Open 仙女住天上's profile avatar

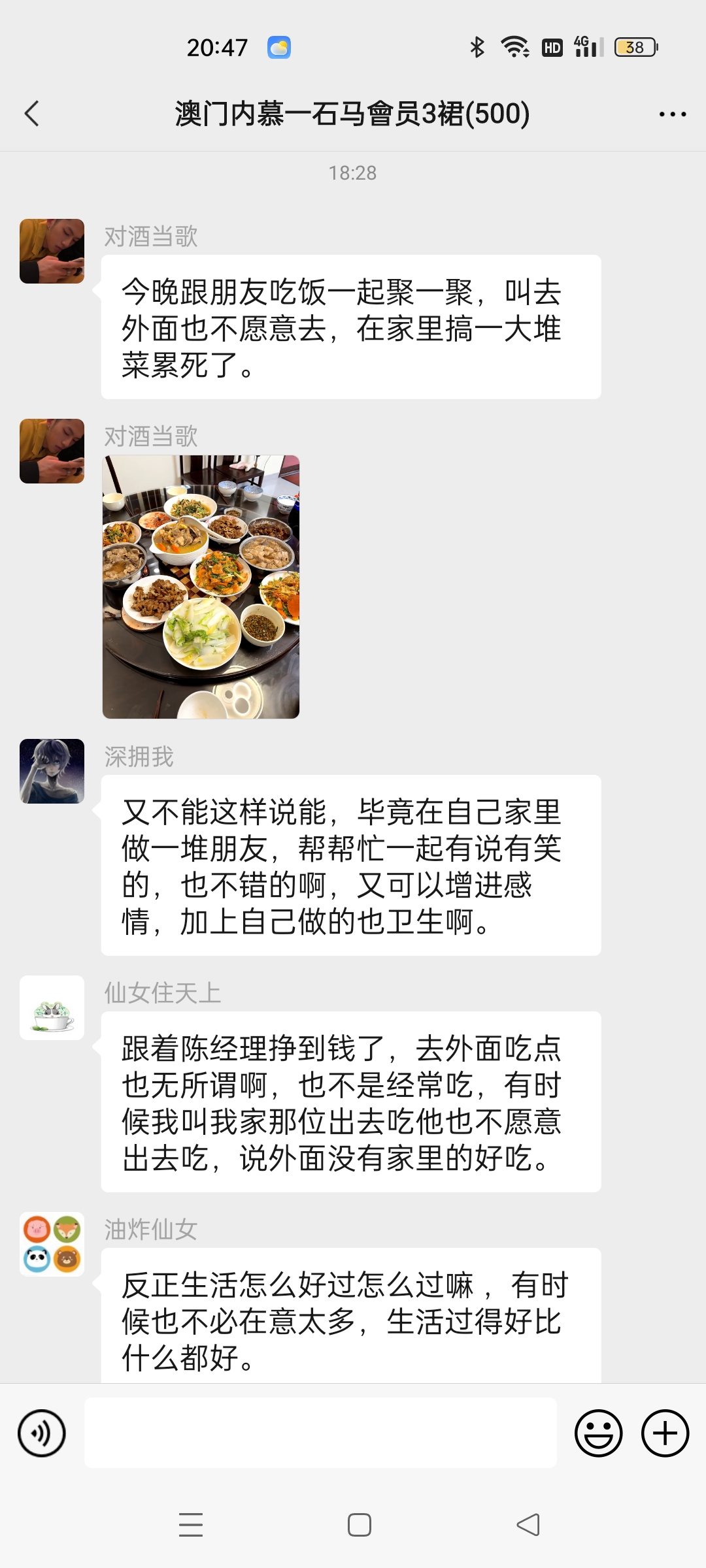(x=52, y=1007)
